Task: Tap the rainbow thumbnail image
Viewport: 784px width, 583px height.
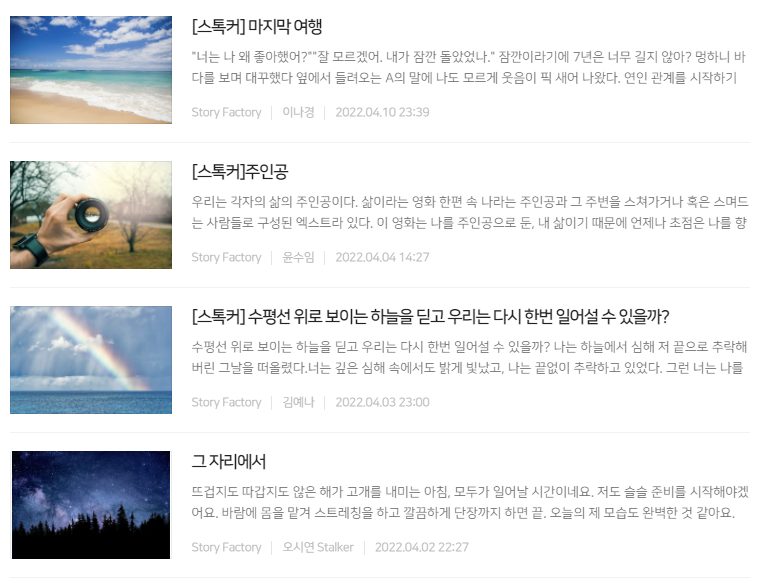Action: click(91, 360)
